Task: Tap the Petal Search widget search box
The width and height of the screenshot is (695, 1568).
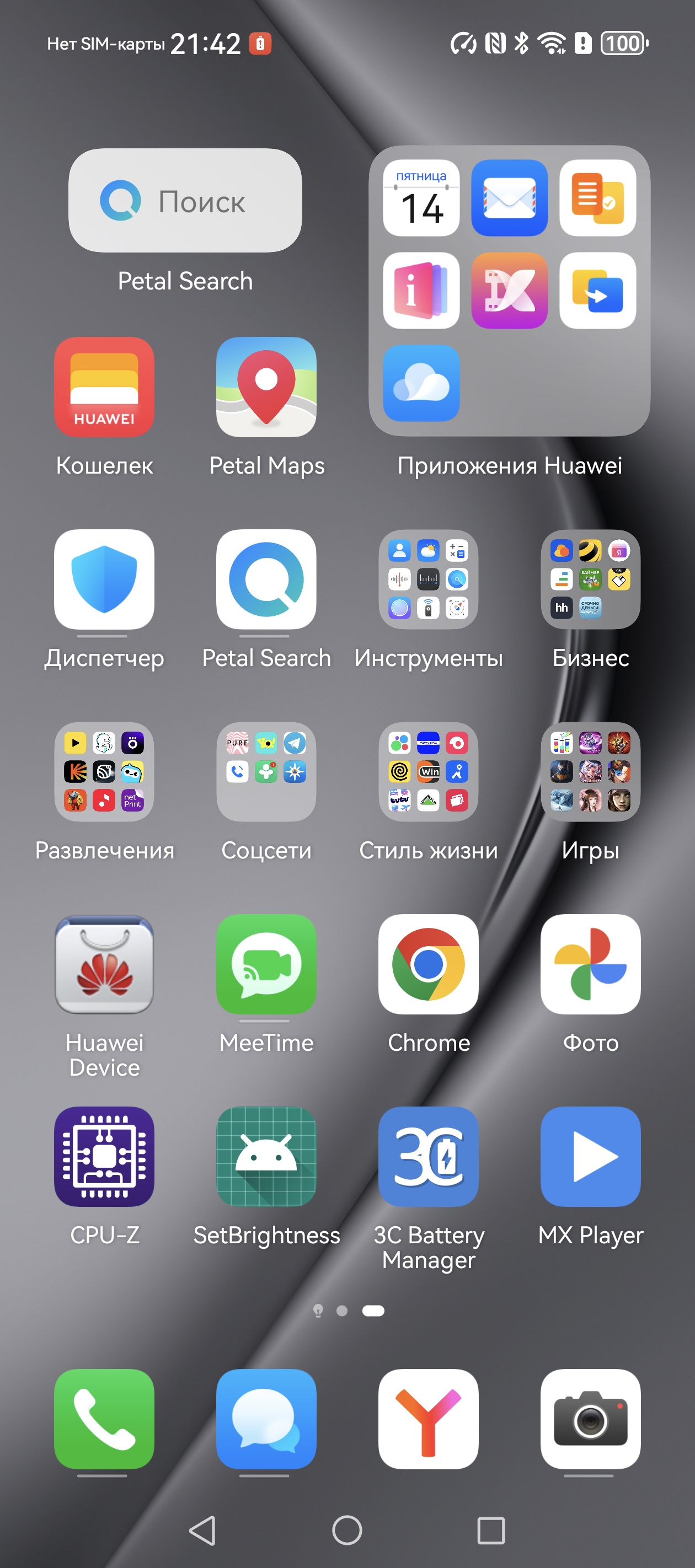Action: point(185,201)
